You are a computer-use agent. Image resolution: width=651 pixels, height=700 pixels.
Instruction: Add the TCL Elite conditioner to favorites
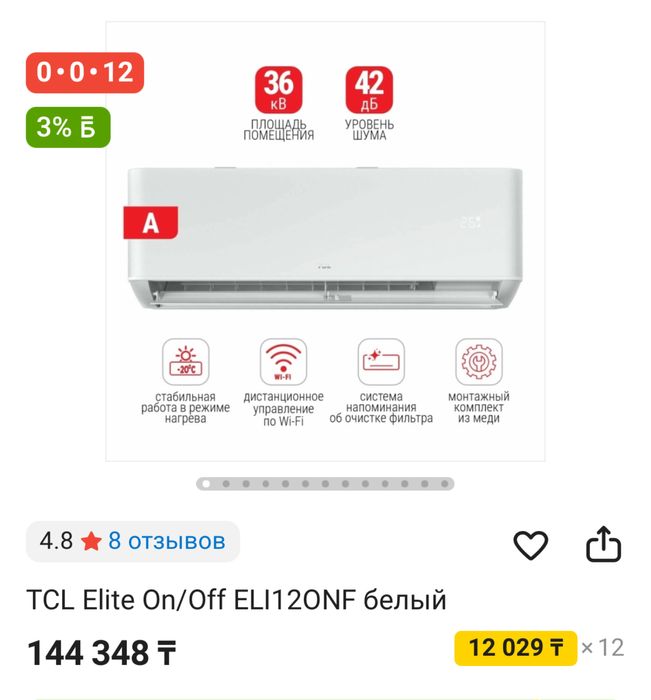tap(531, 545)
